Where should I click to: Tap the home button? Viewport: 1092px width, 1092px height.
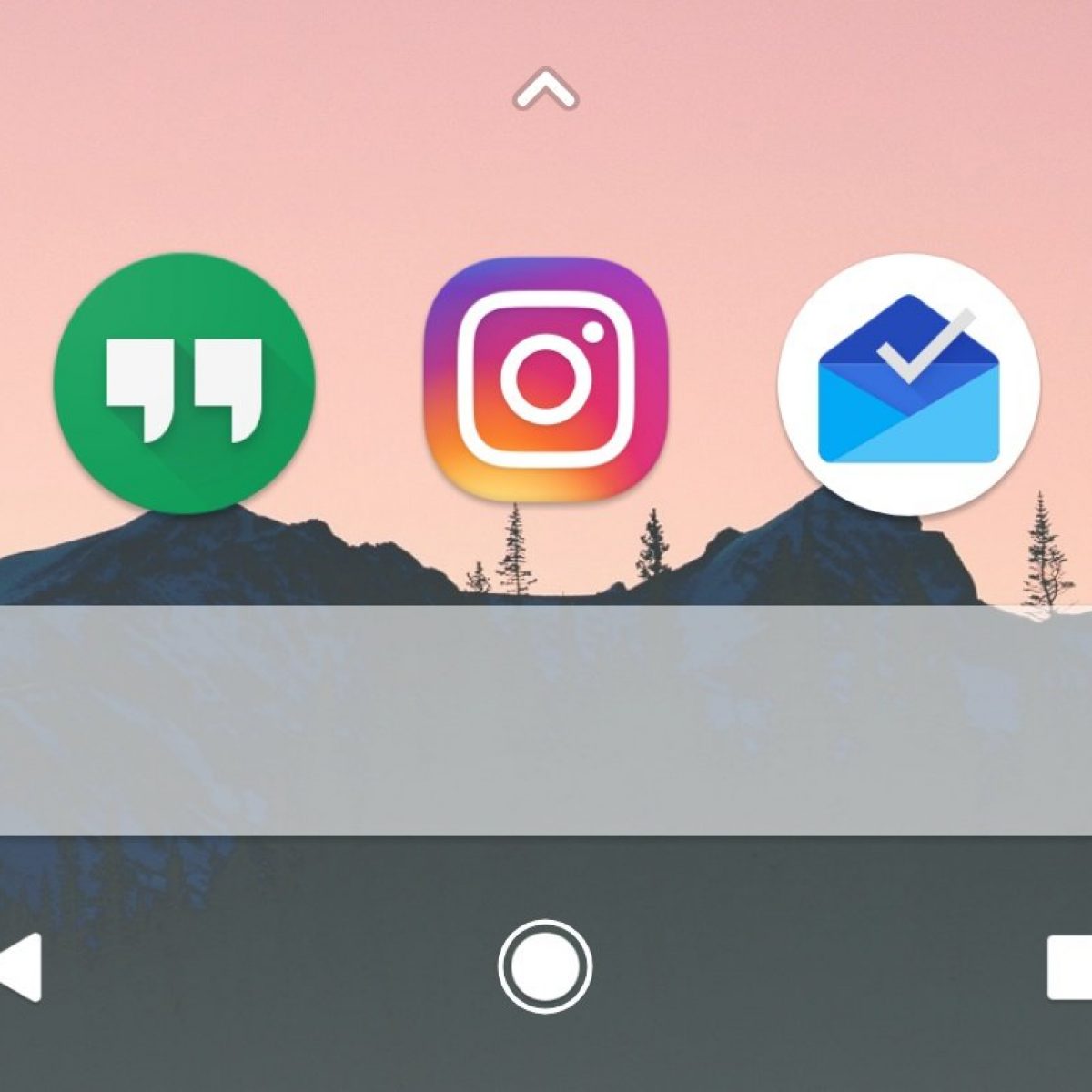tap(545, 966)
